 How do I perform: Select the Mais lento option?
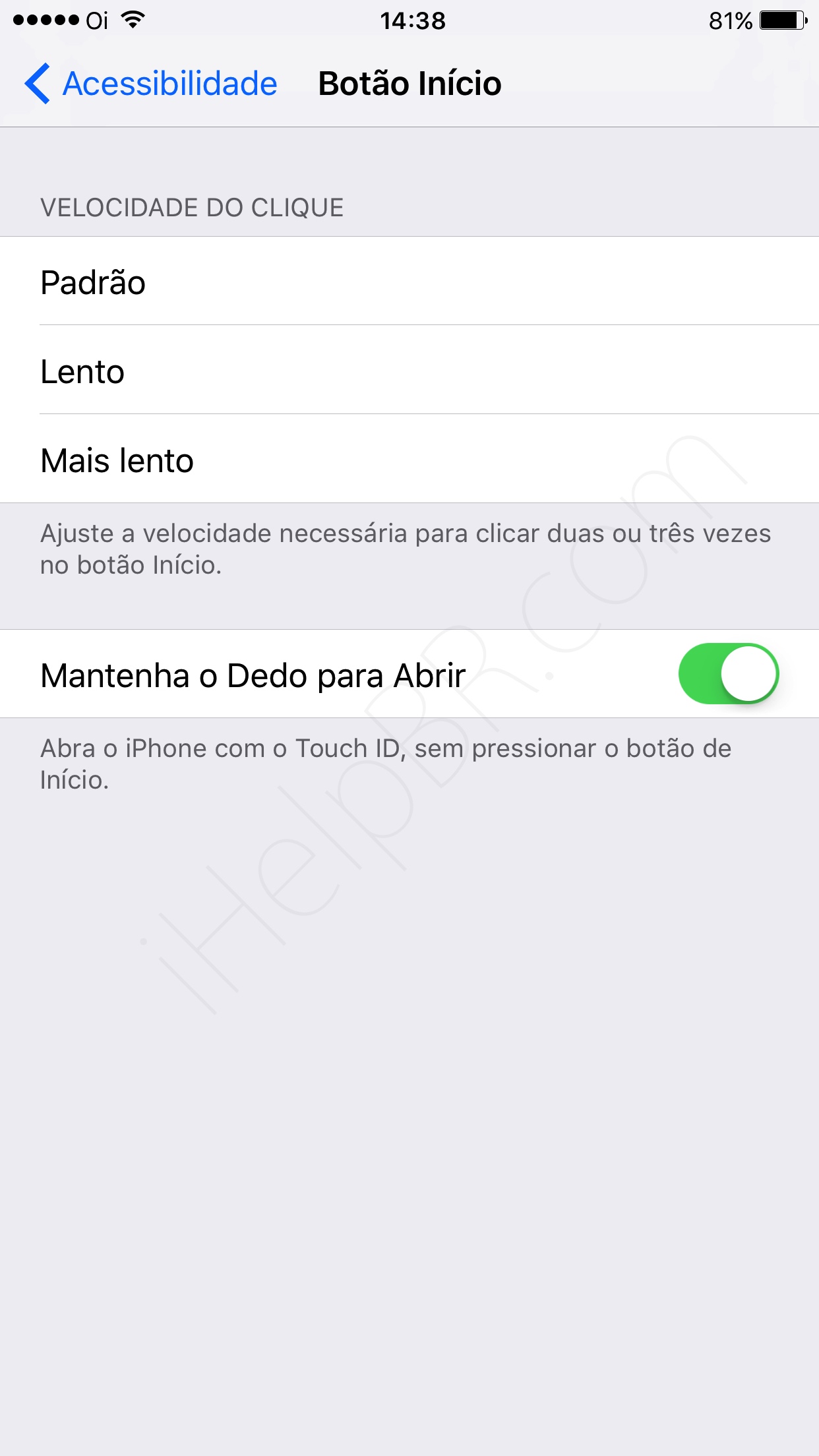point(409,460)
